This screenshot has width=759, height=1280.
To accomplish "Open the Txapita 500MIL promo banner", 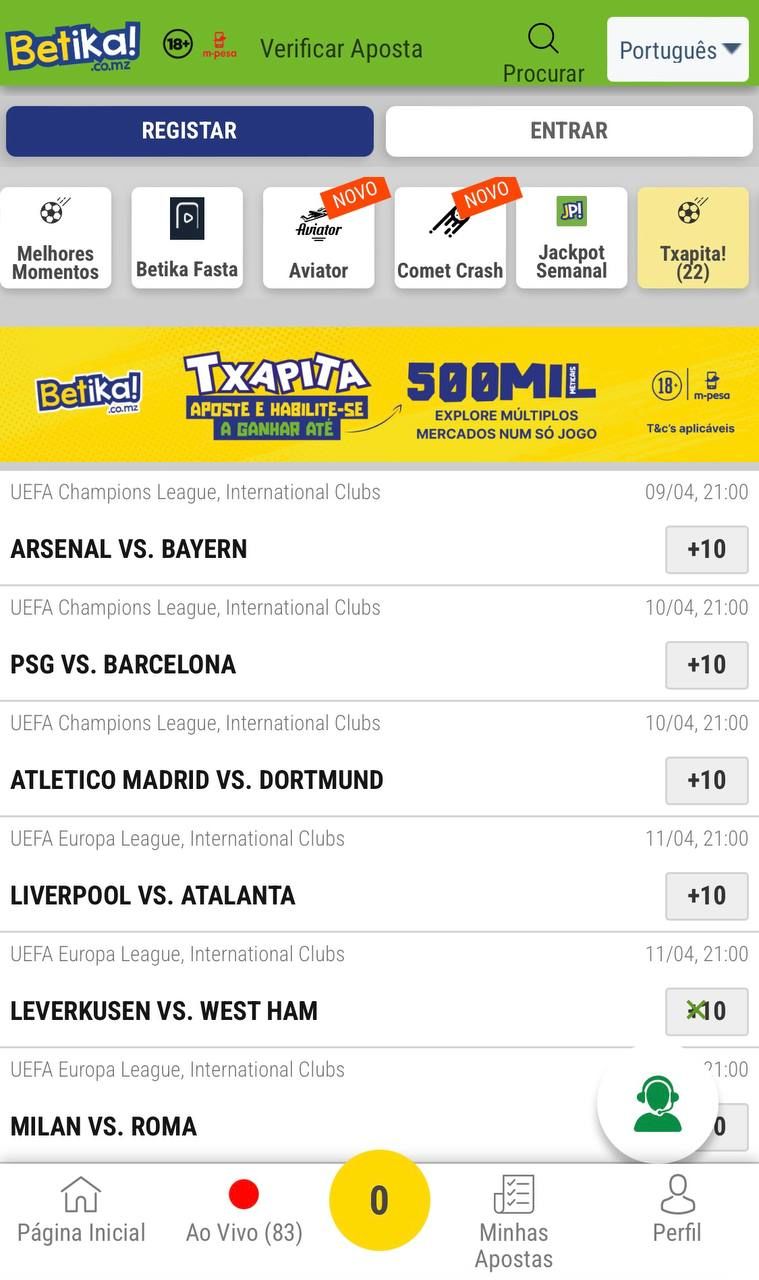I will [x=379, y=394].
